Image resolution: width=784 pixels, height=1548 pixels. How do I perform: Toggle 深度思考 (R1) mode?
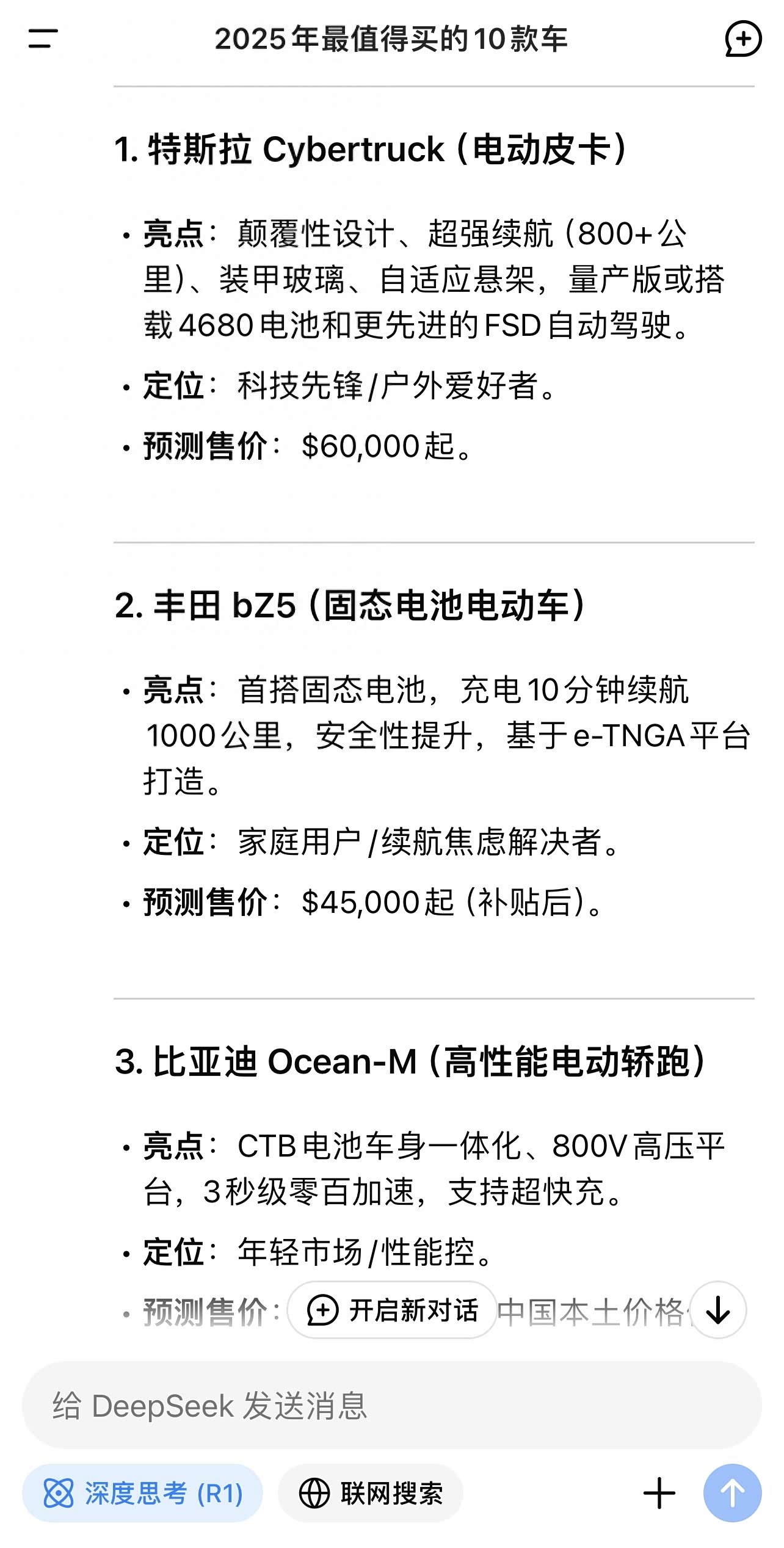(143, 1494)
